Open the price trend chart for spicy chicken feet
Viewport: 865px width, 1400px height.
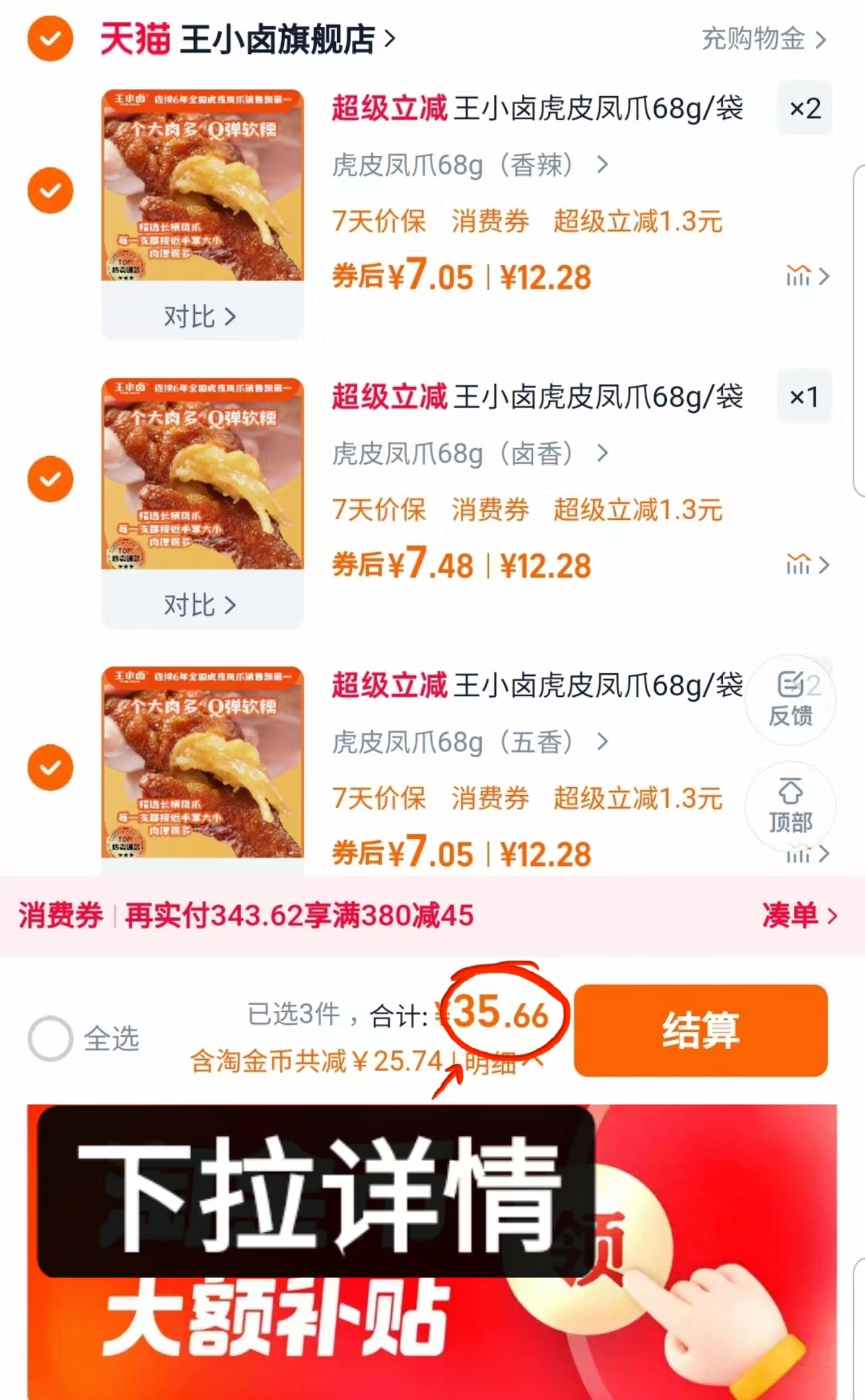tap(799, 276)
